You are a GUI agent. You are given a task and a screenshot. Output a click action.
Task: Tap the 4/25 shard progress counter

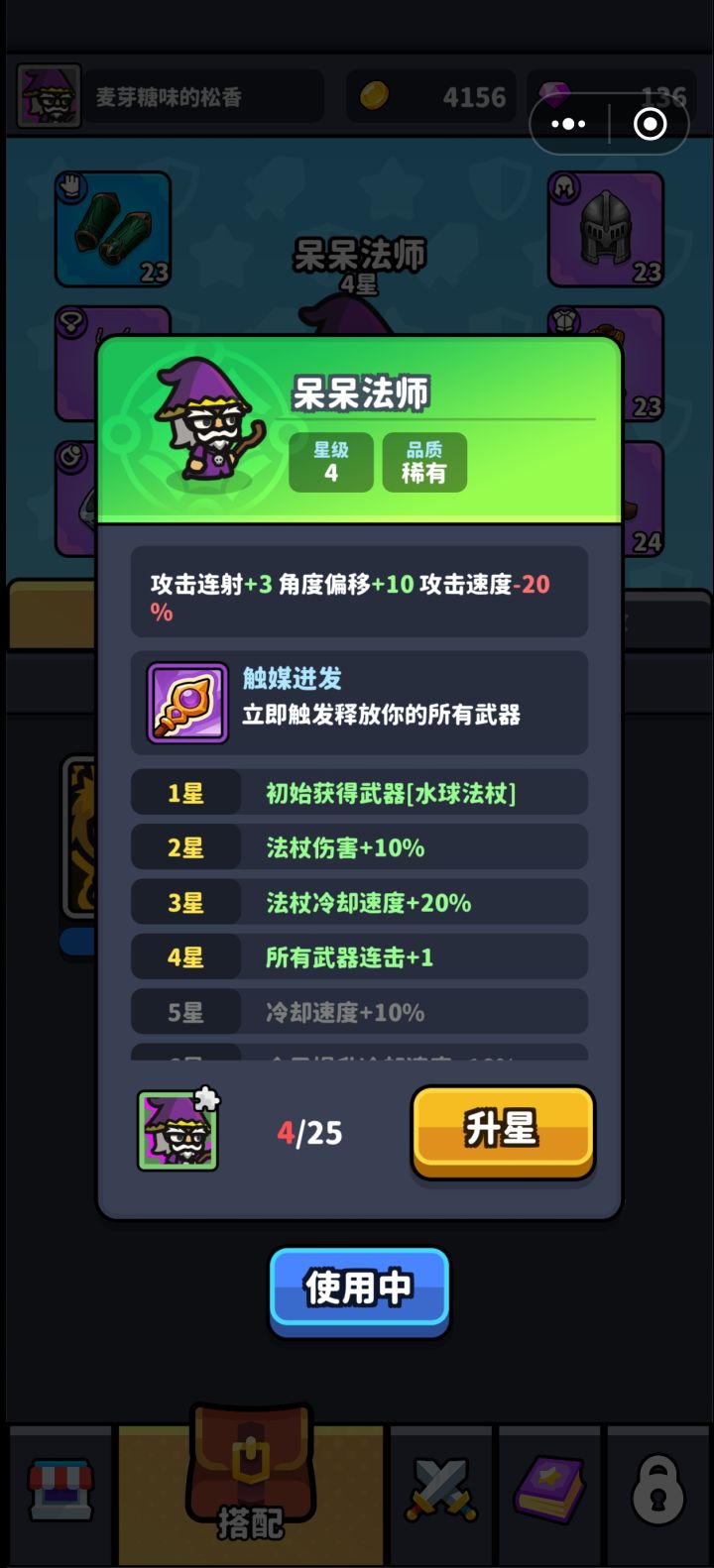point(308,1132)
